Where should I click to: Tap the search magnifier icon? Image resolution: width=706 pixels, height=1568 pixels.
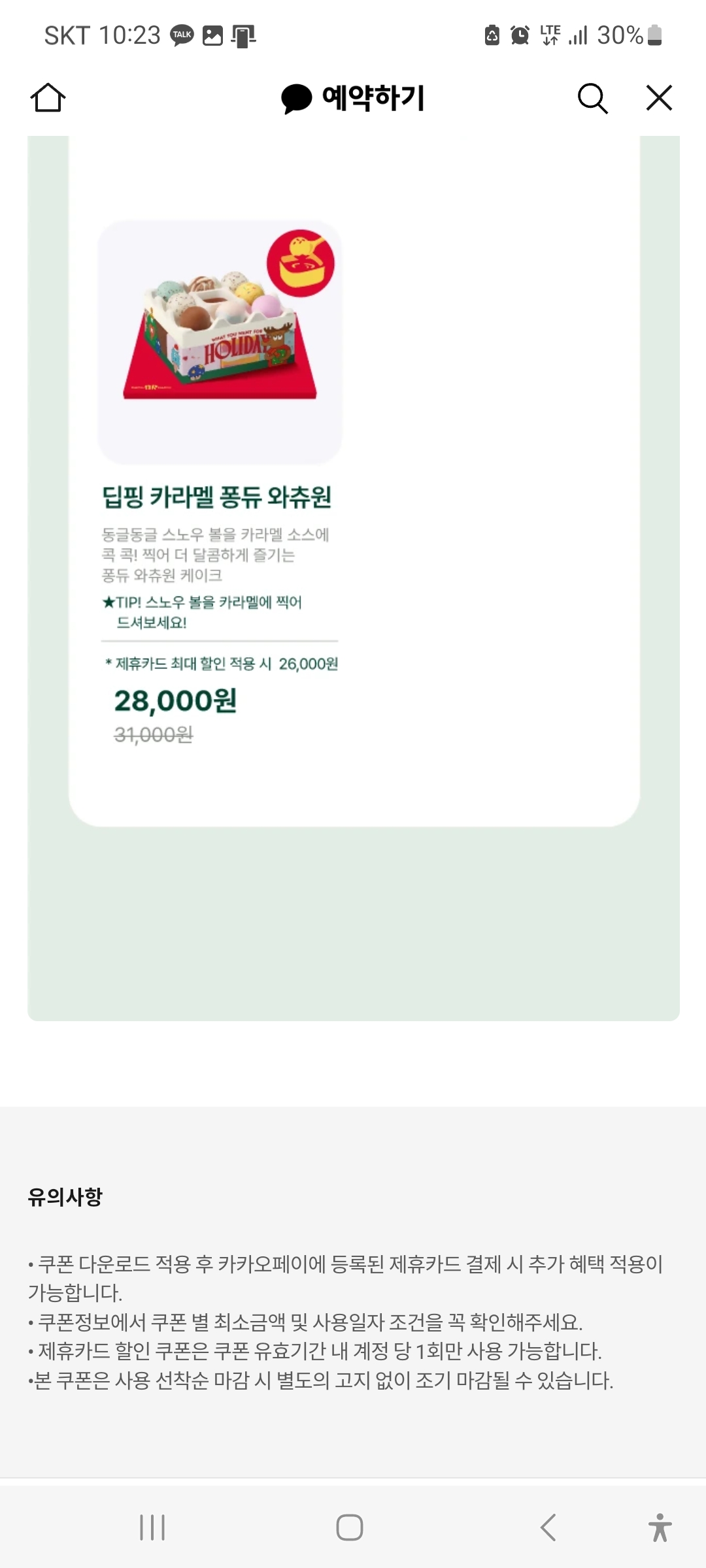point(592,98)
